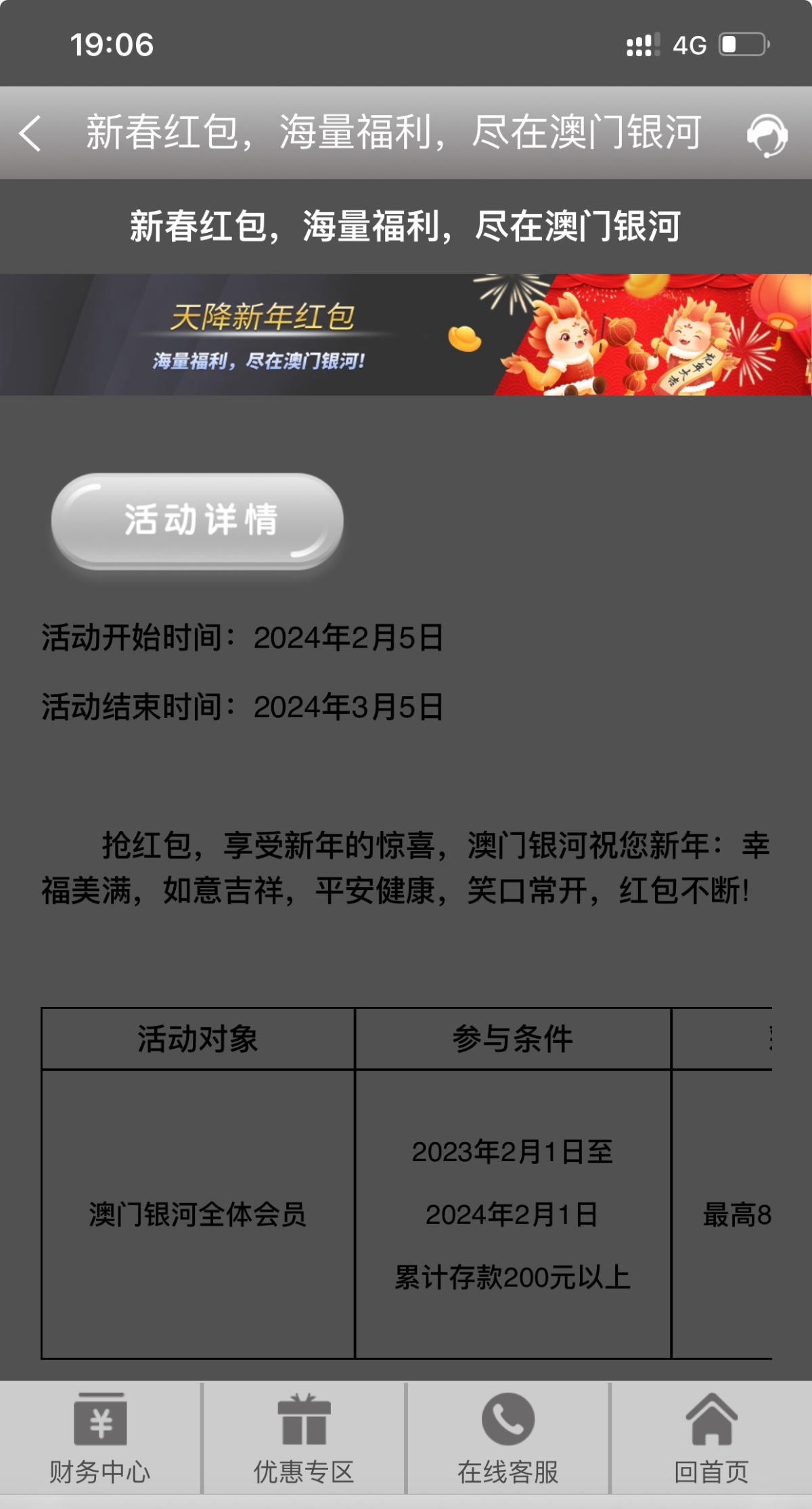812x1509 pixels.
Task: Go back using the top-left arrow
Action: pos(30,133)
